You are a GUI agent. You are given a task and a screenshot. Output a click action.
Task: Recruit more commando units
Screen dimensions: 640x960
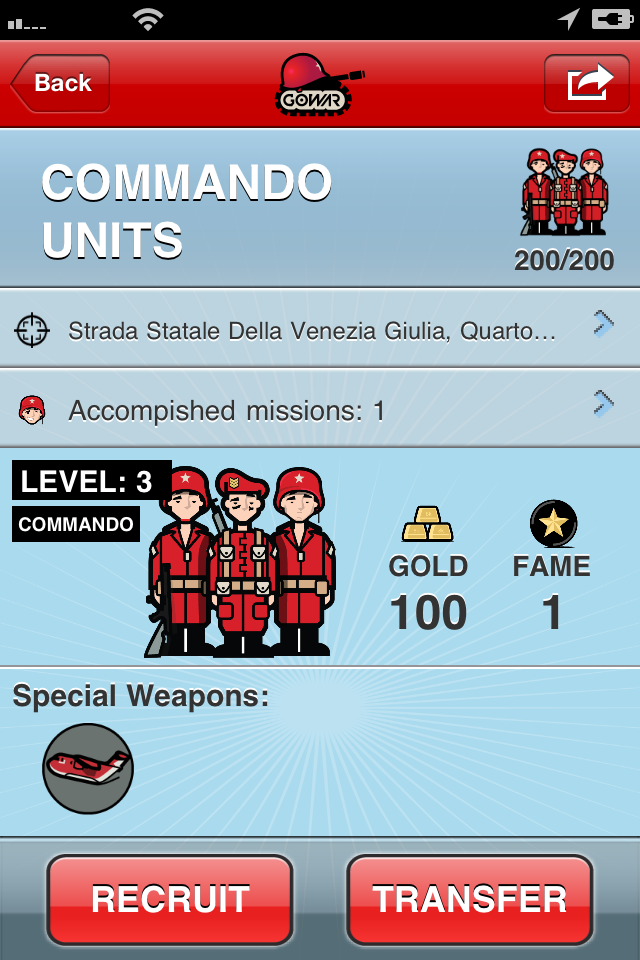click(x=170, y=898)
